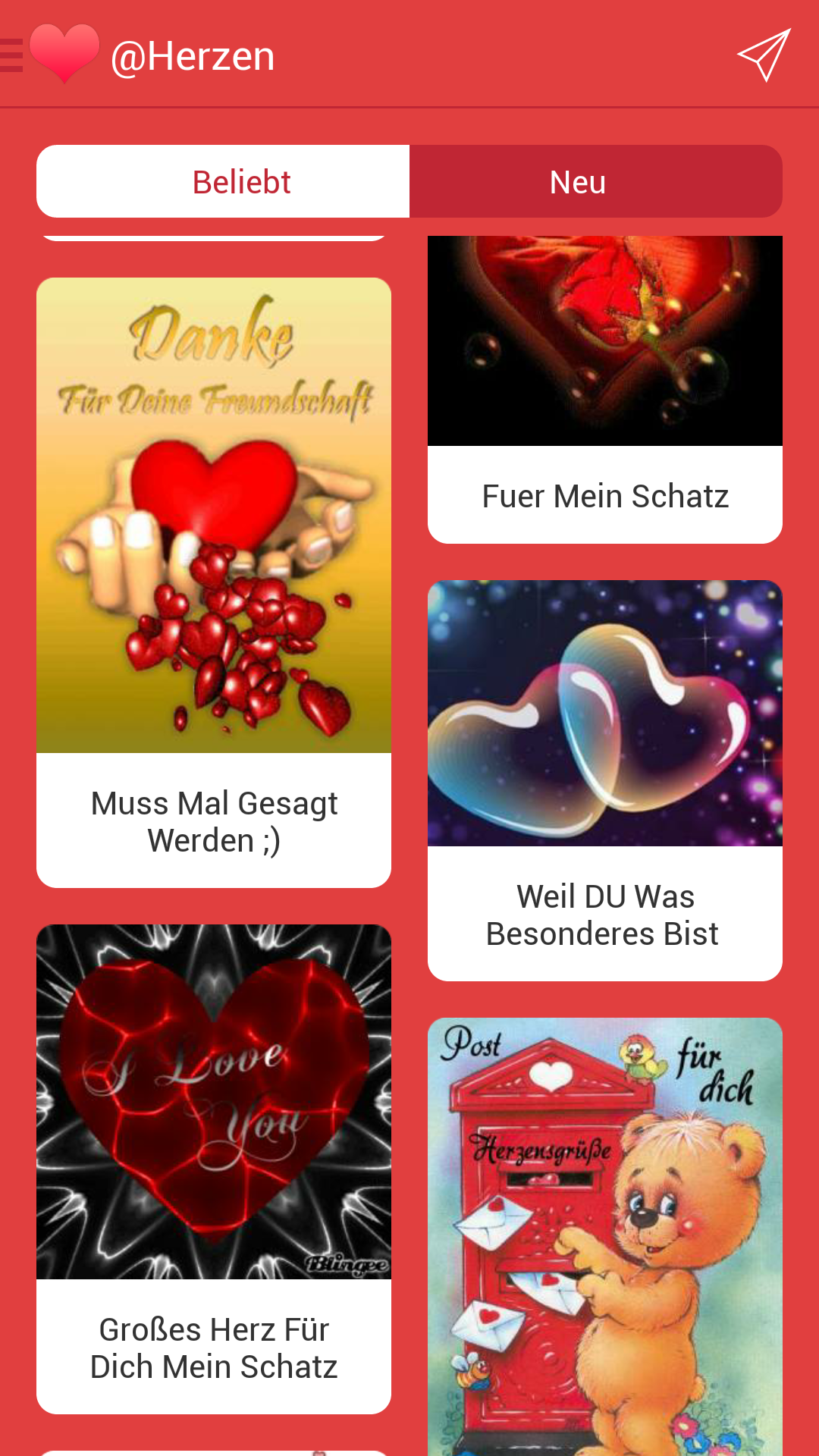Open the Post für dich teddy card
Image resolution: width=819 pixels, height=1456 pixels.
[x=604, y=1236]
